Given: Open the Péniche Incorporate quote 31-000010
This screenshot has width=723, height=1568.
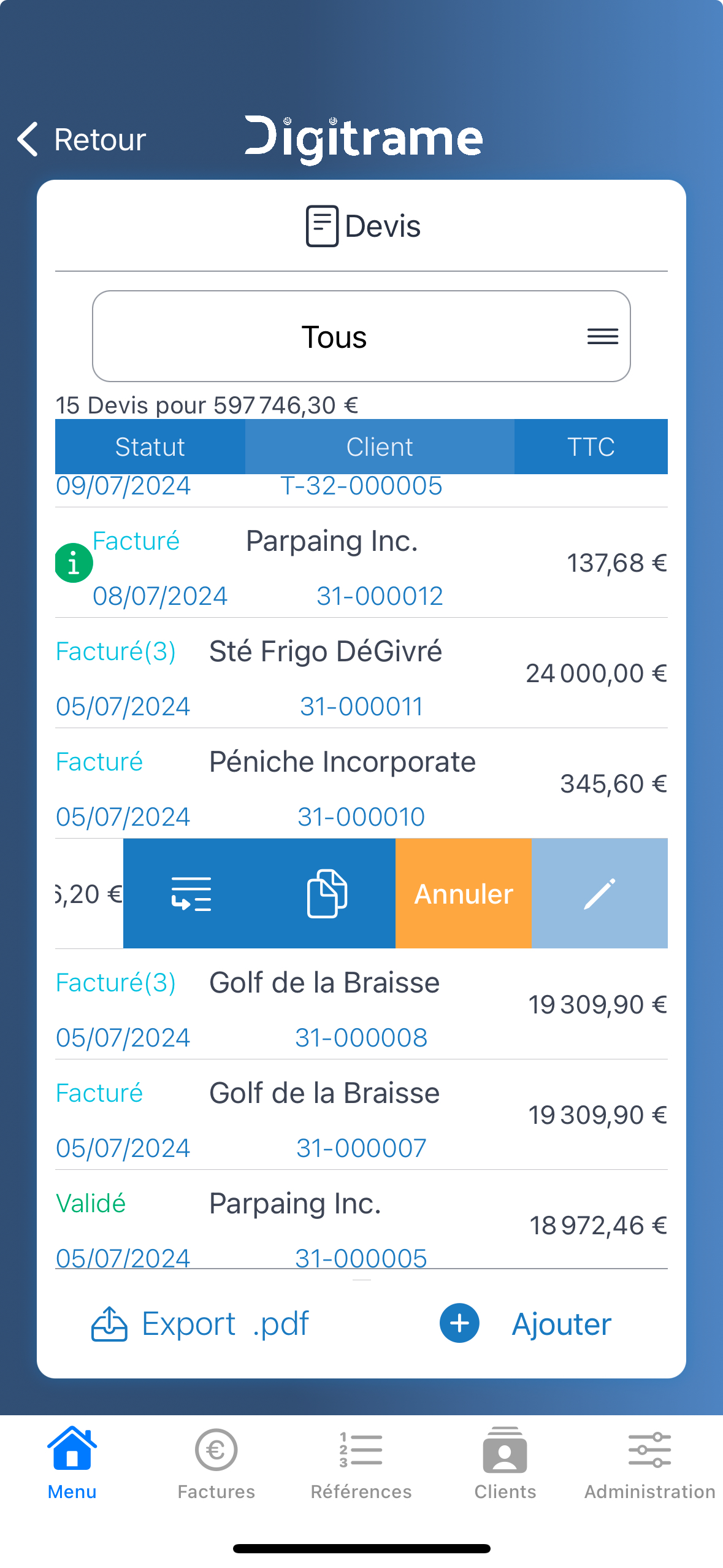Looking at the screenshot, I should [x=361, y=783].
